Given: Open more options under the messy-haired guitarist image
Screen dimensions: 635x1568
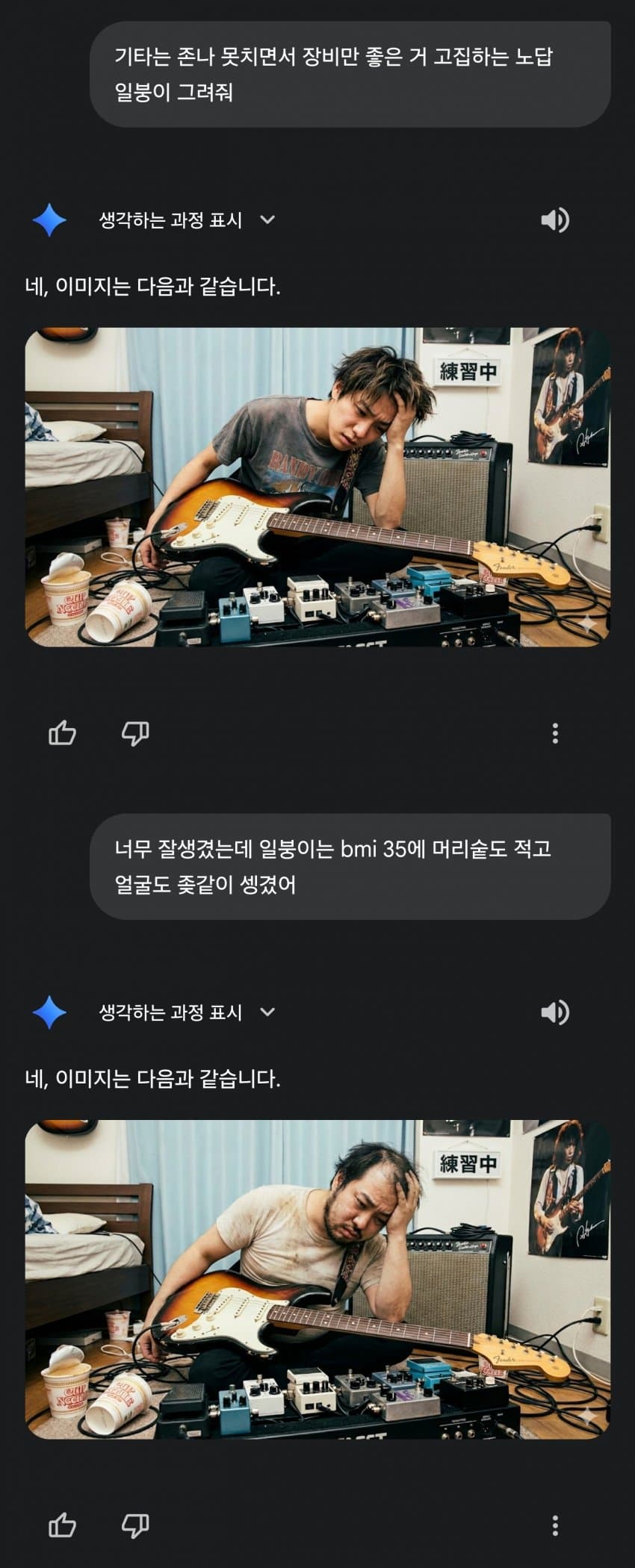Looking at the screenshot, I should (x=554, y=733).
